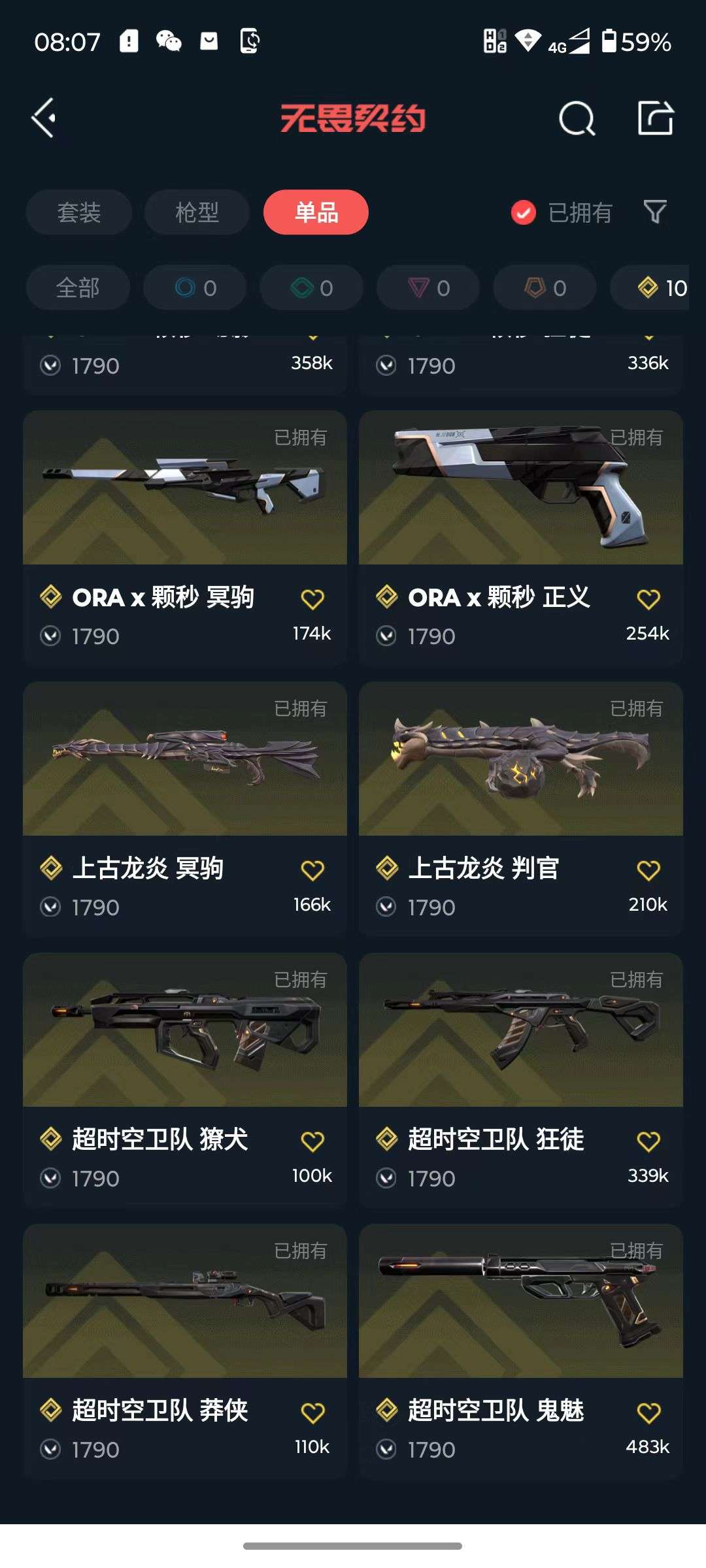
Task: Favorite the 上古龙炎 判官 skin
Action: pyautogui.click(x=648, y=870)
